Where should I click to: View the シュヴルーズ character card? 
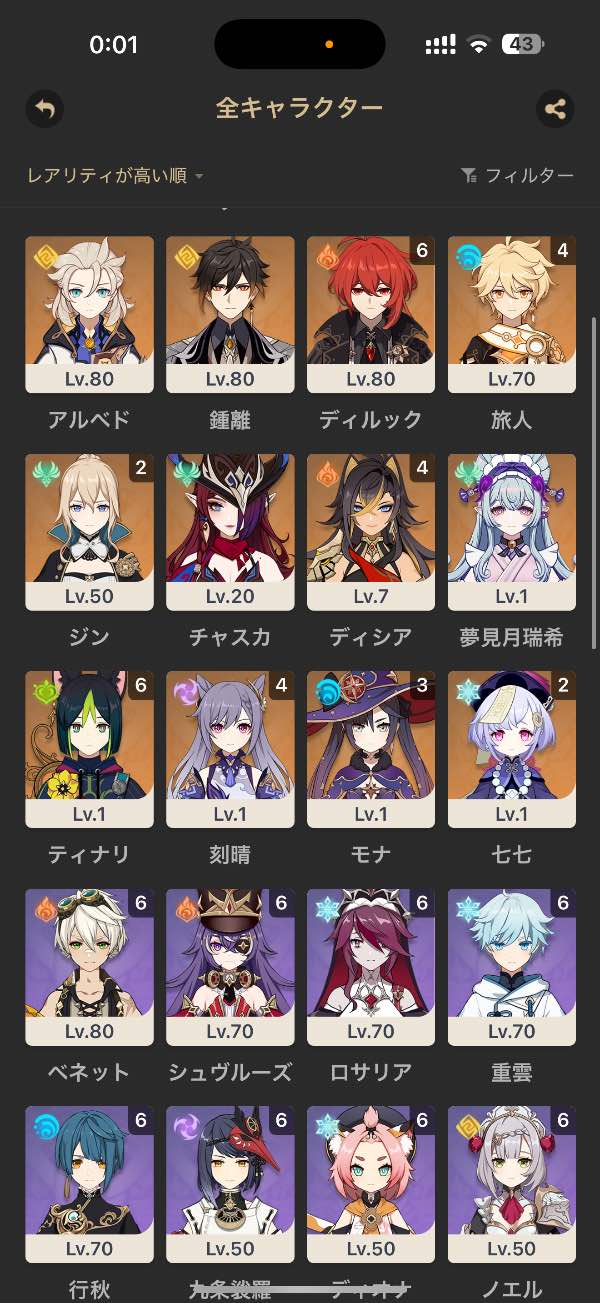pos(230,966)
